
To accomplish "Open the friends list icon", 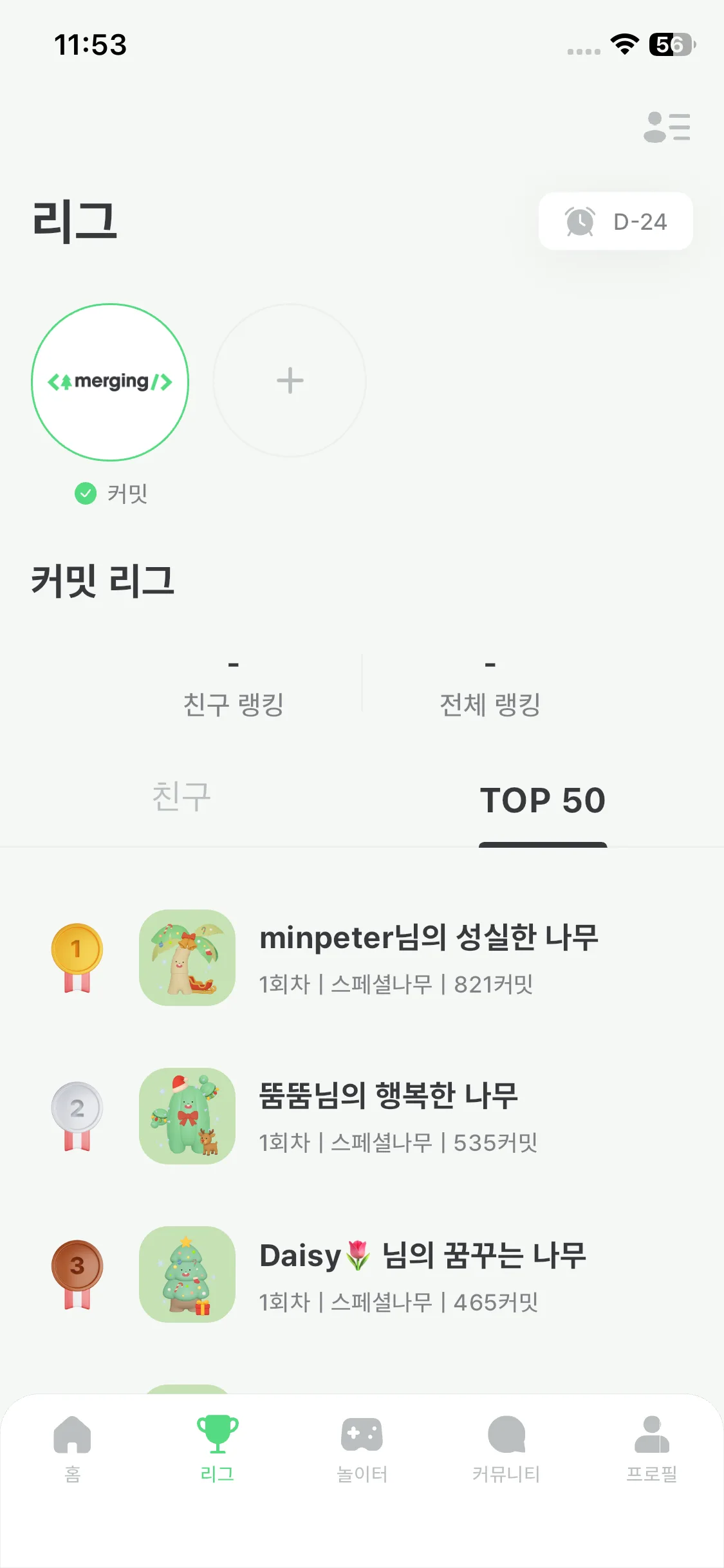I will 666,127.
